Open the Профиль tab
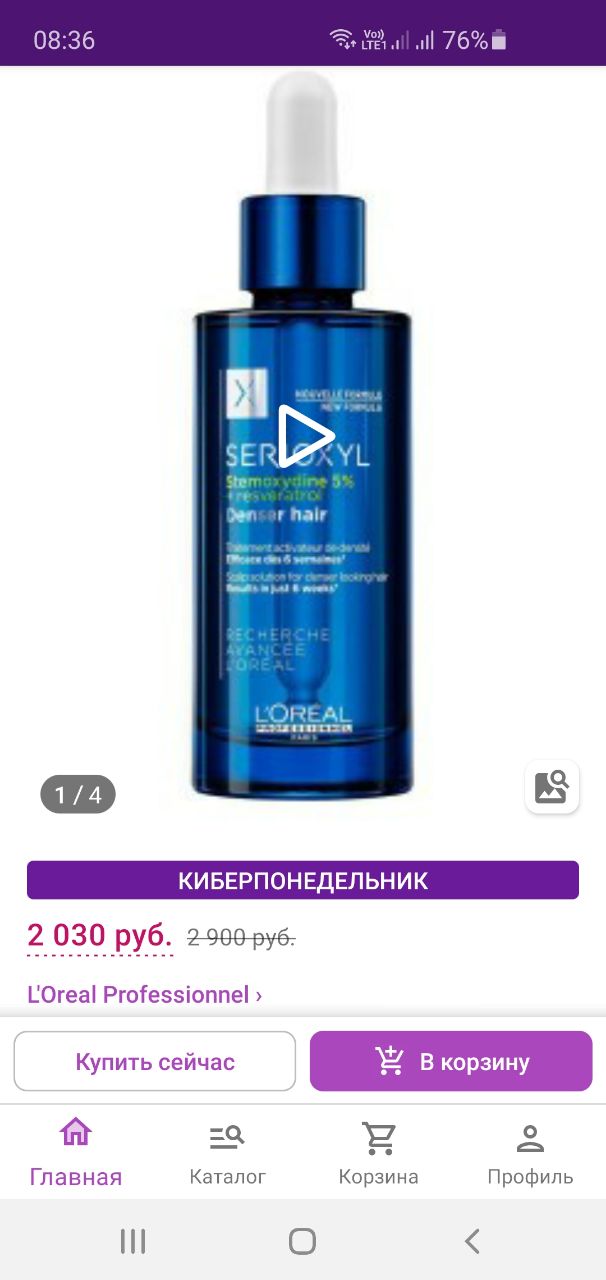 point(530,1153)
